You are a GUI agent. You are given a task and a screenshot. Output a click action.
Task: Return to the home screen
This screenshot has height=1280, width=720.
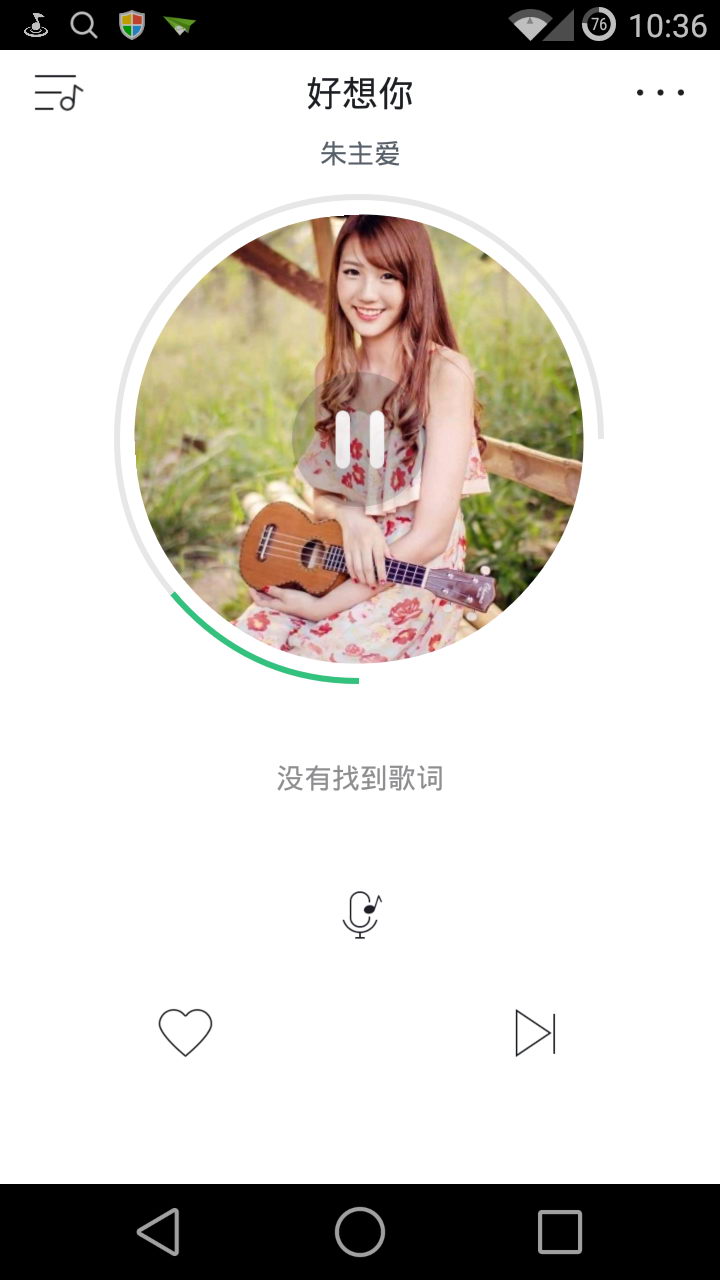360,1231
